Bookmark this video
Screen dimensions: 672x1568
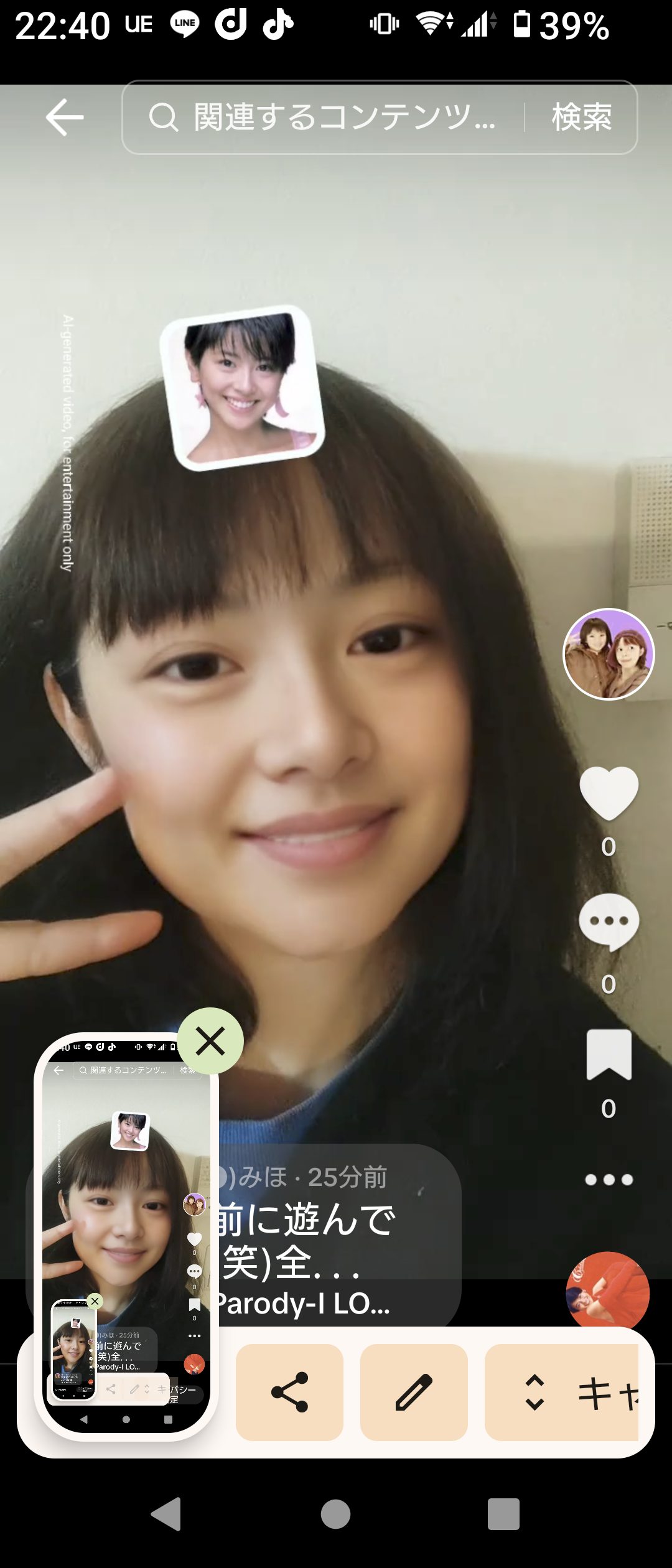pyautogui.click(x=609, y=1054)
